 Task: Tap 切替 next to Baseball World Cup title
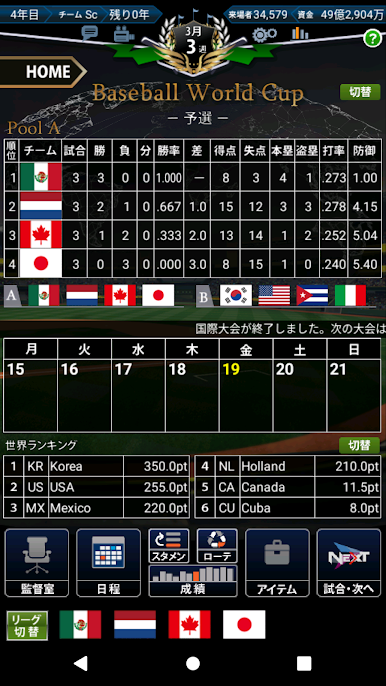pyautogui.click(x=360, y=92)
